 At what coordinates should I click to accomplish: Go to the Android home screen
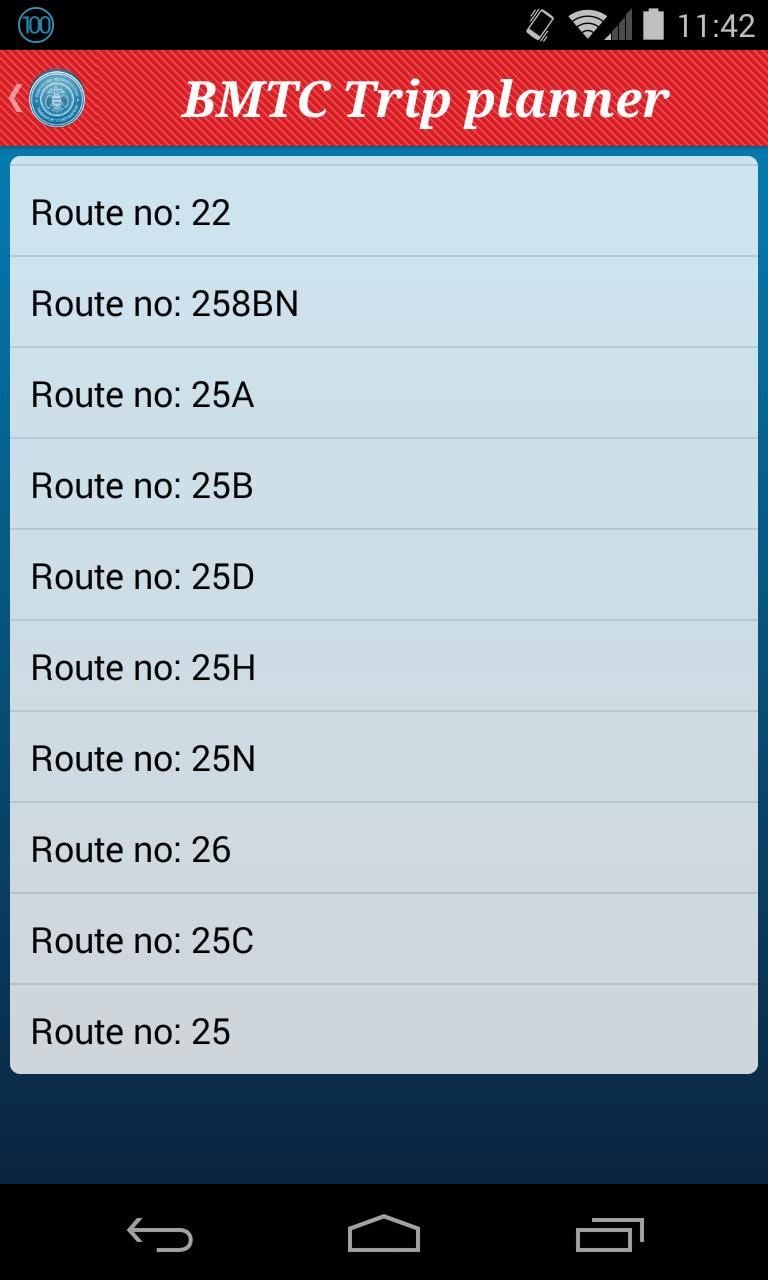(384, 1235)
